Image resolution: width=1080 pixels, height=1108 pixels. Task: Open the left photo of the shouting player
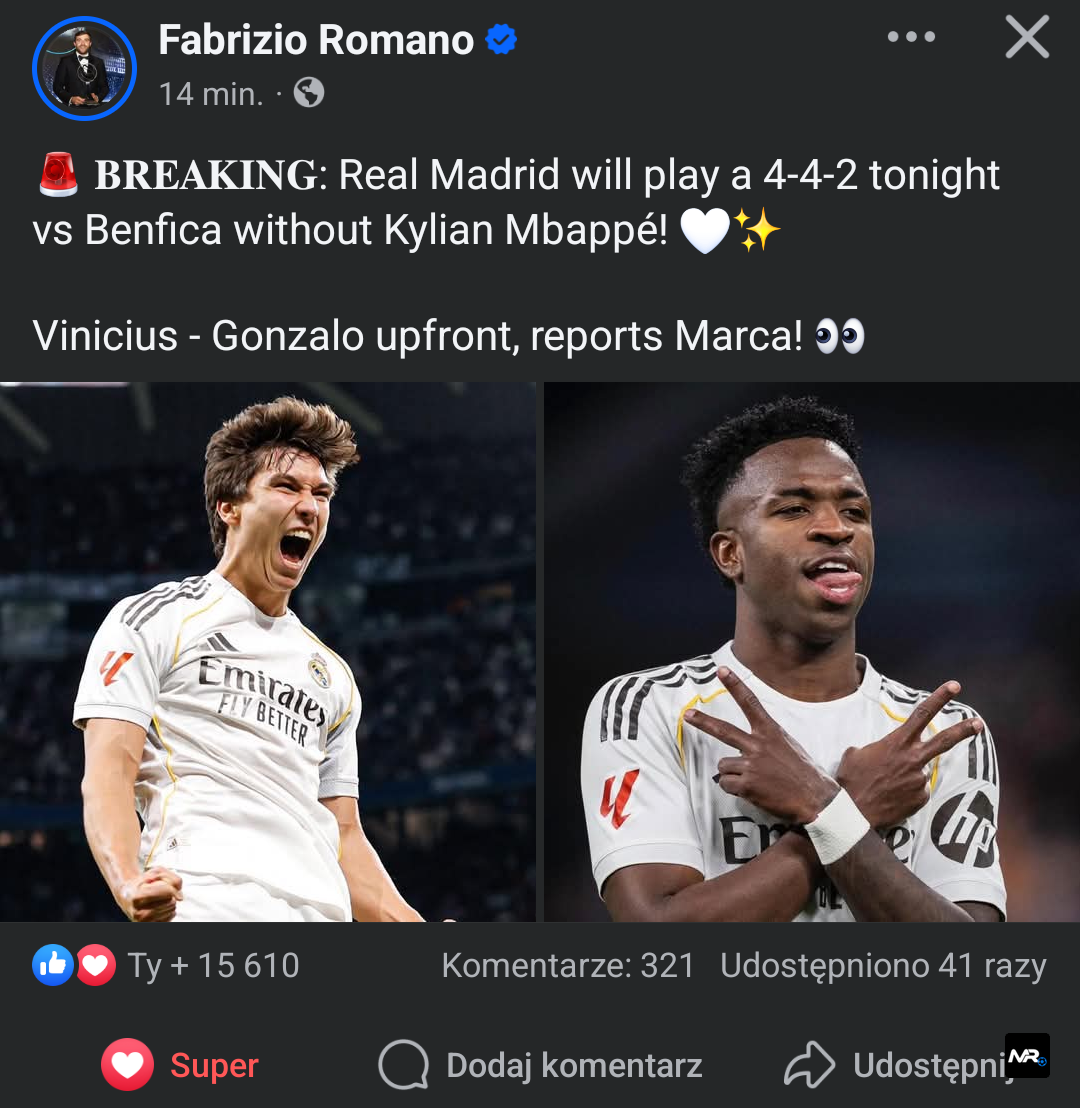267,652
